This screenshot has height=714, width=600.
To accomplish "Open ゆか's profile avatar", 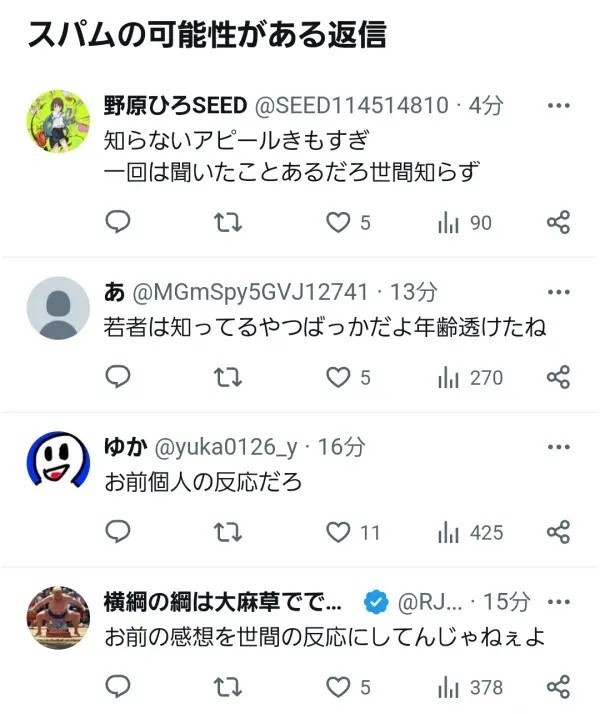I will (57, 464).
